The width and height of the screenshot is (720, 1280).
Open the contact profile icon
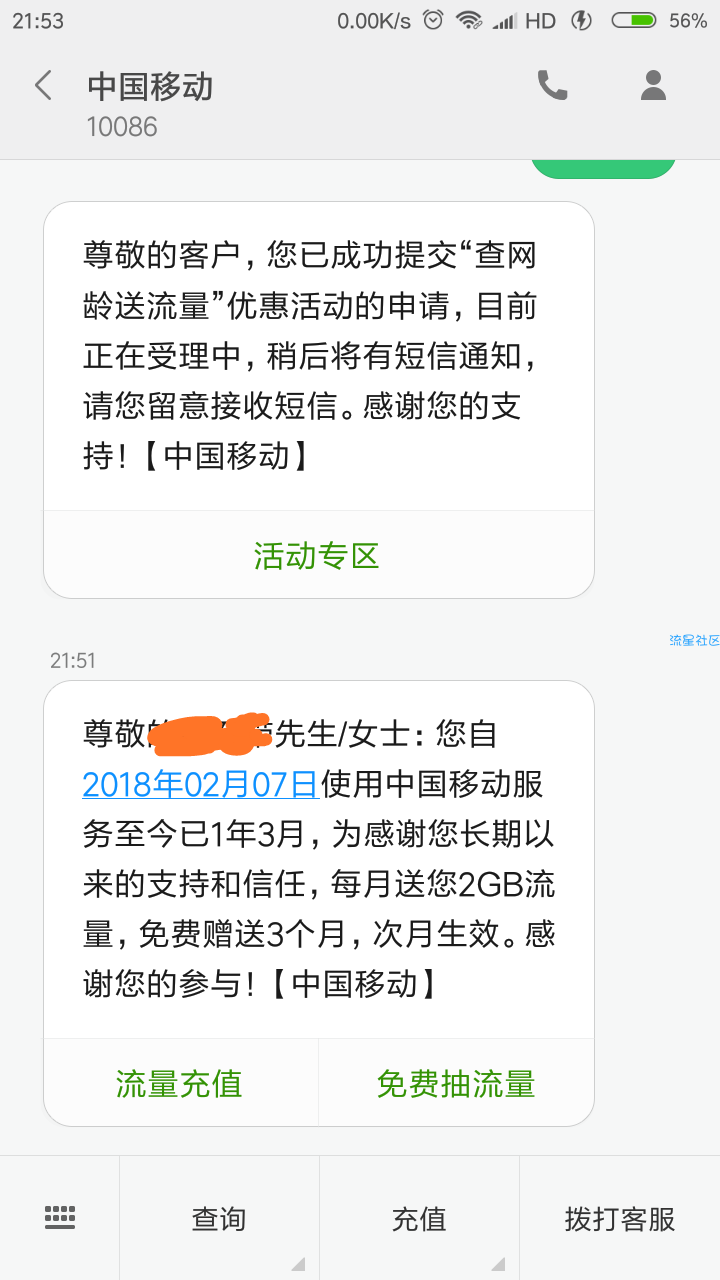[653, 86]
